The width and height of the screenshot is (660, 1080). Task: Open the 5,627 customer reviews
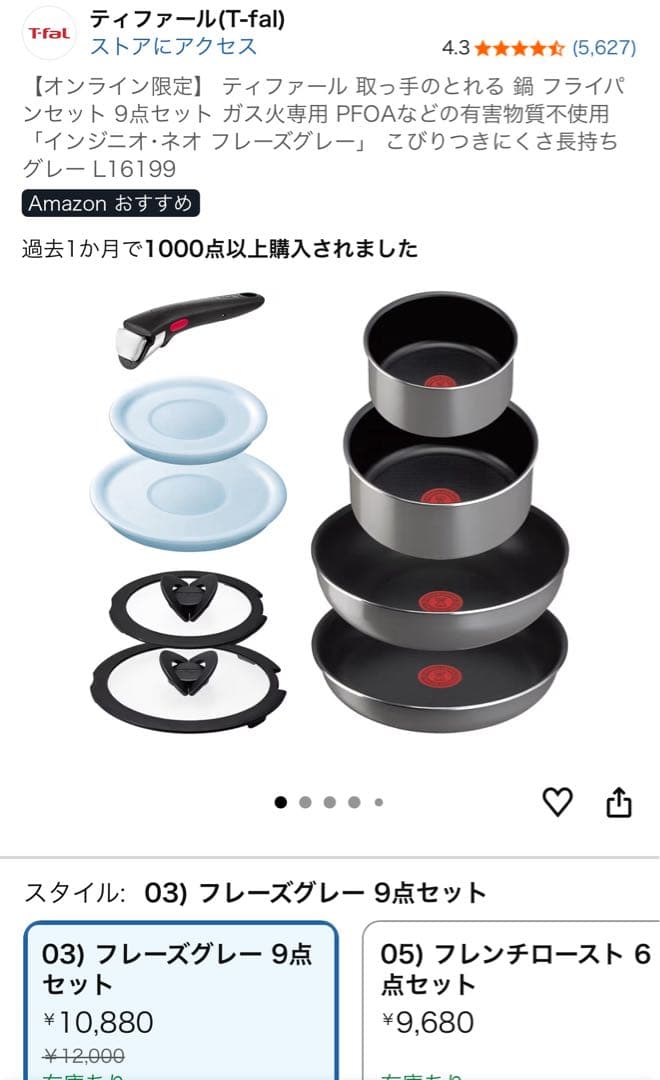pyautogui.click(x=604, y=48)
